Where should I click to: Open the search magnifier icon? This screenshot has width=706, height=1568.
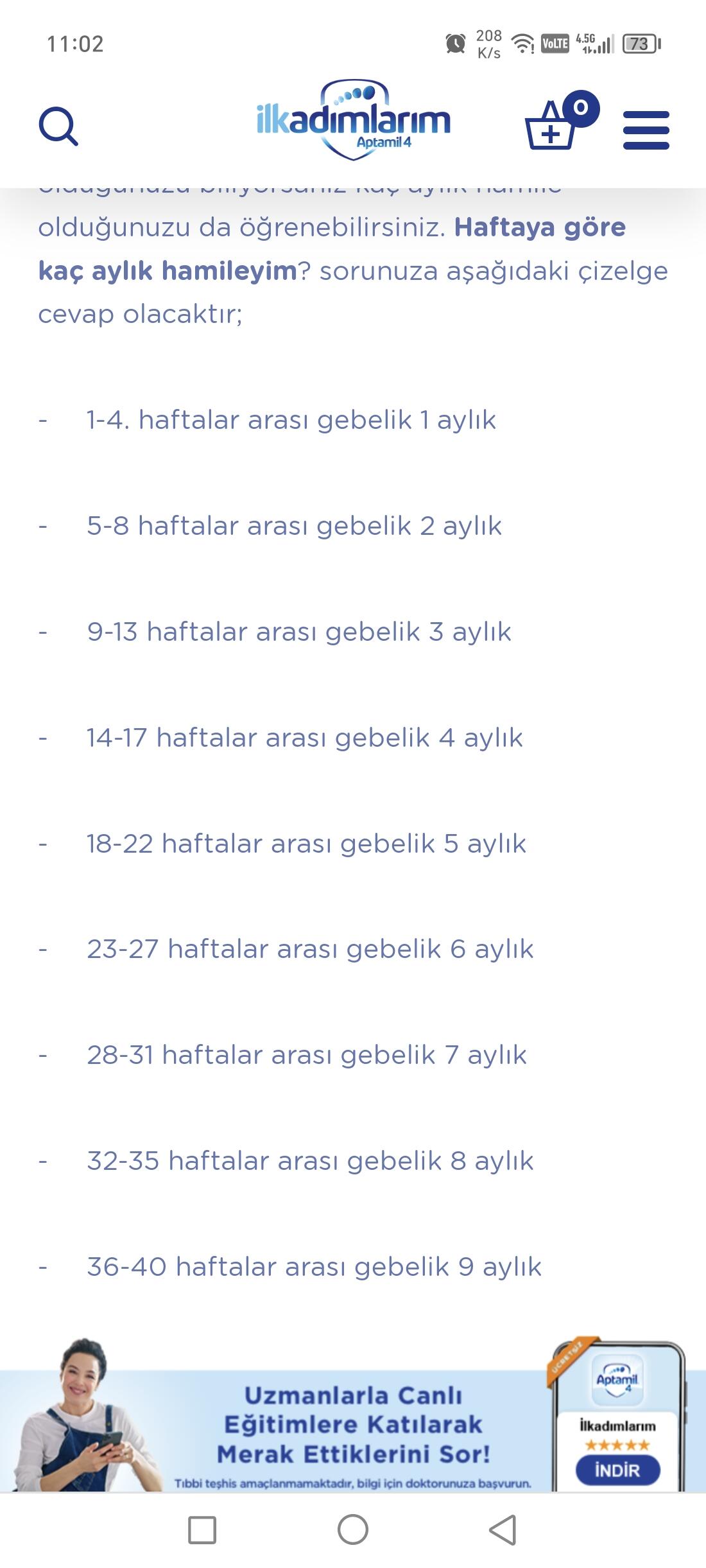[58, 126]
